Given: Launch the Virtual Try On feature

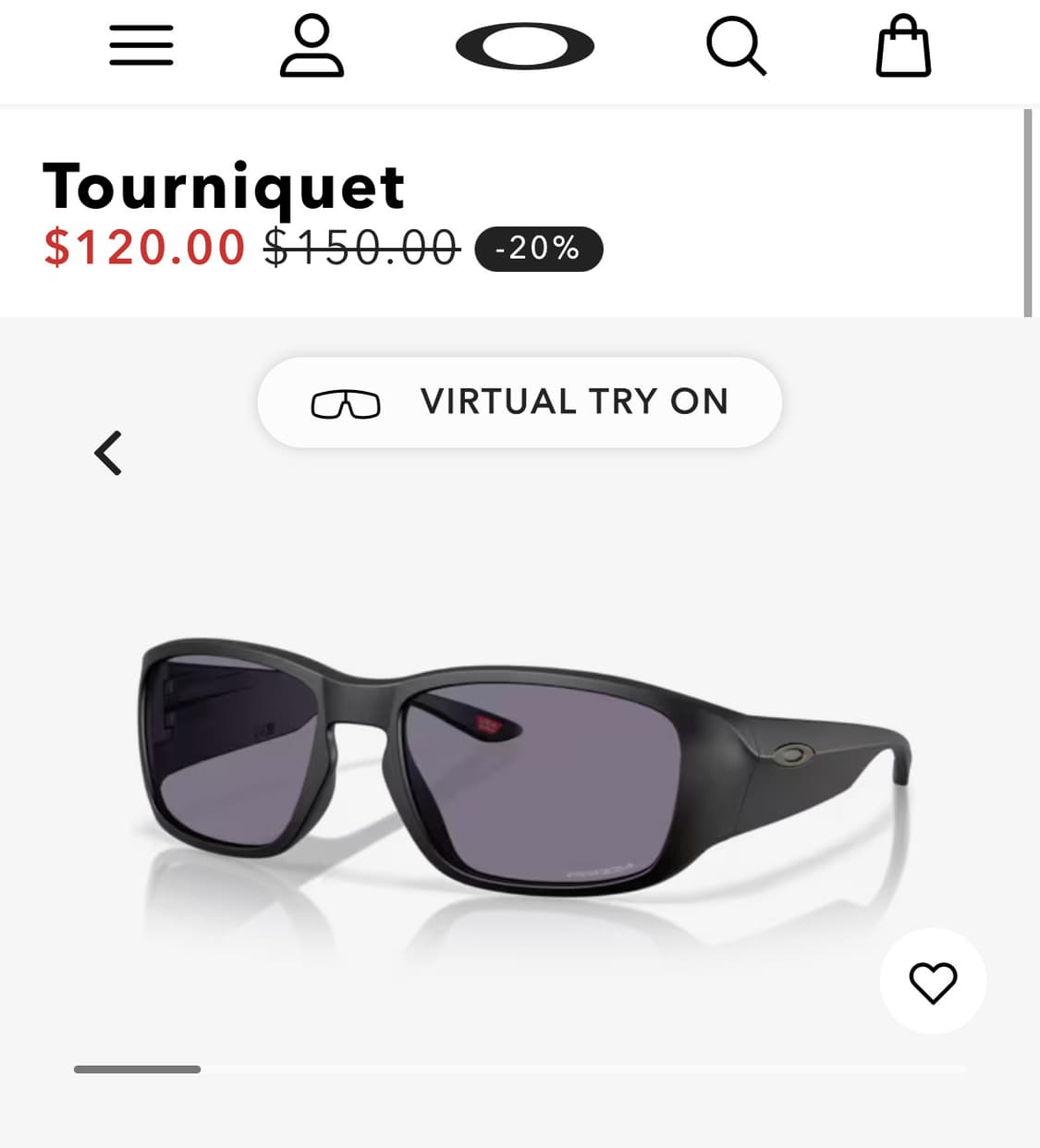Looking at the screenshot, I should coord(520,402).
